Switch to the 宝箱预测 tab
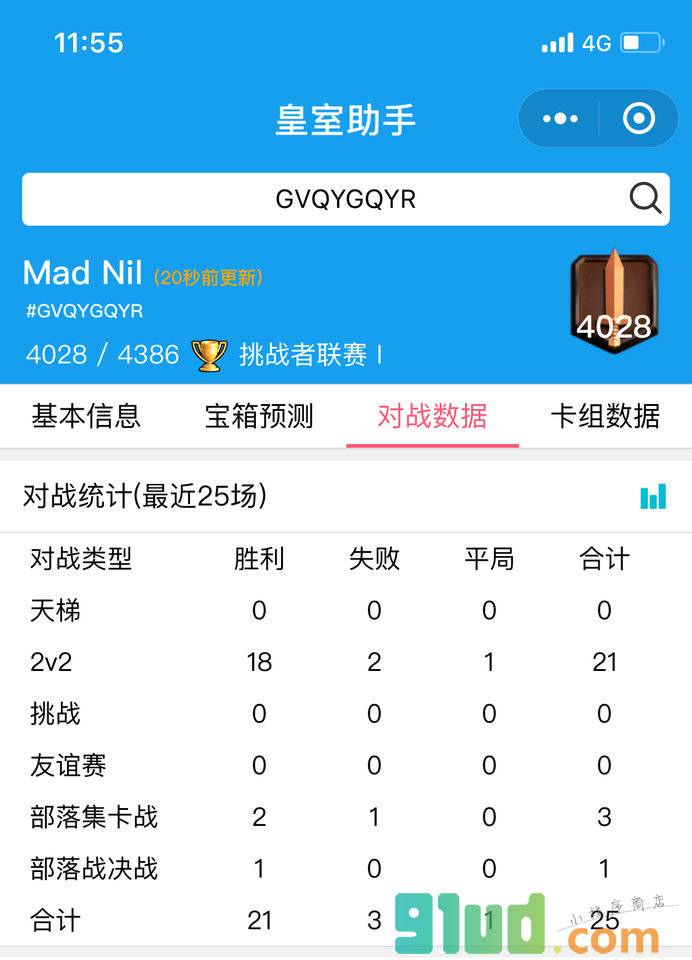Screen dimensions: 692x960 259,416
